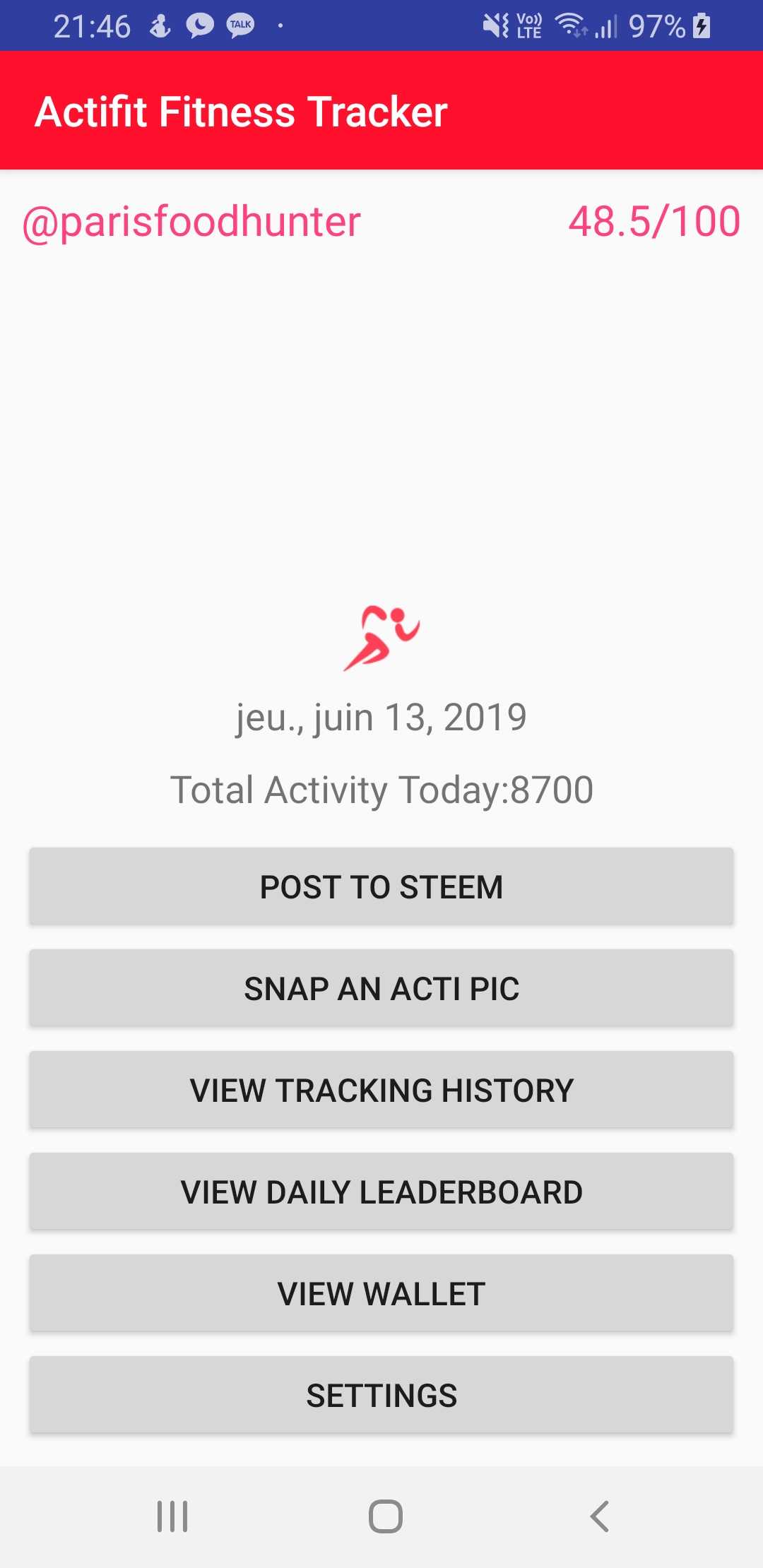This screenshot has width=763, height=1568.
Task: Go to the phone's home screen
Action: point(385,1516)
